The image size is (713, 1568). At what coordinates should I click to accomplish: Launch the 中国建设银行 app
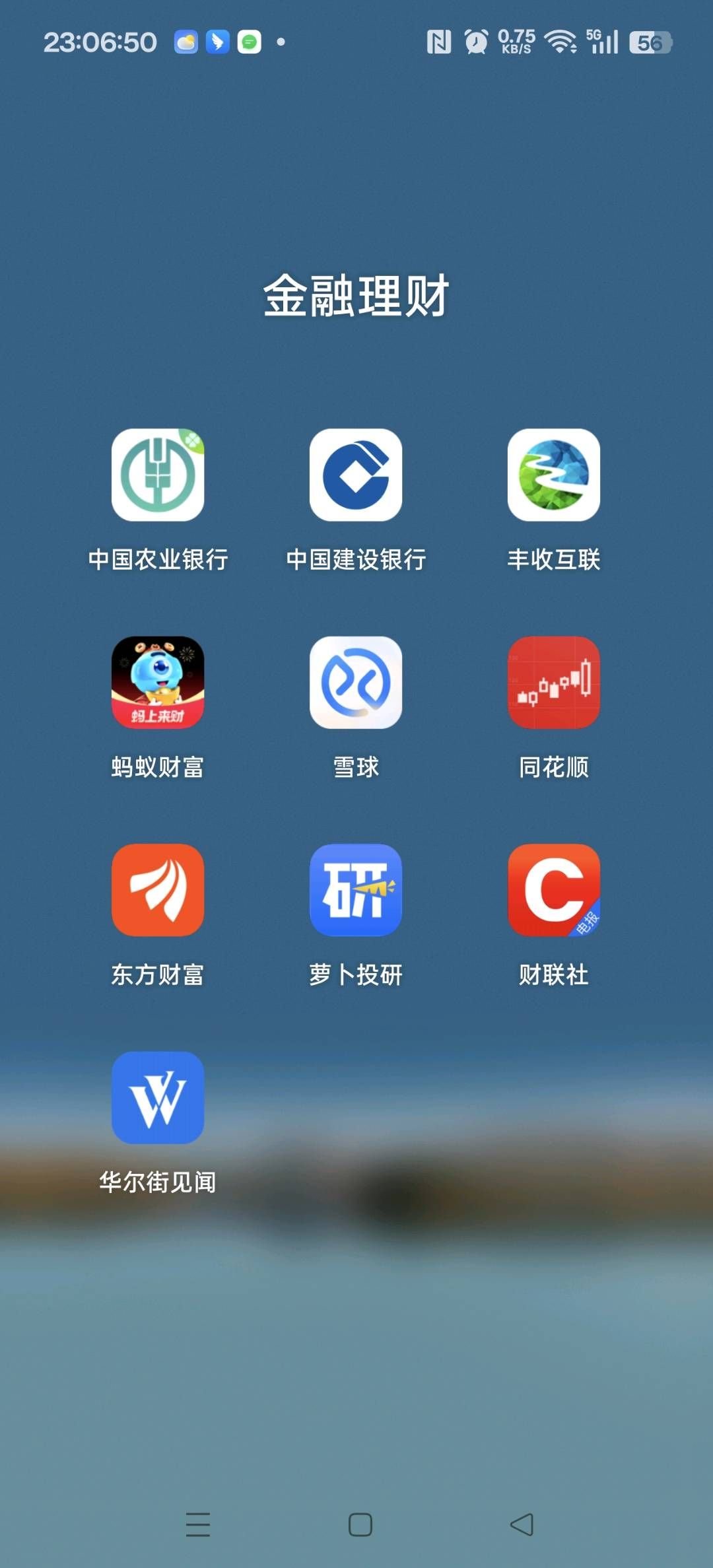(x=356, y=475)
